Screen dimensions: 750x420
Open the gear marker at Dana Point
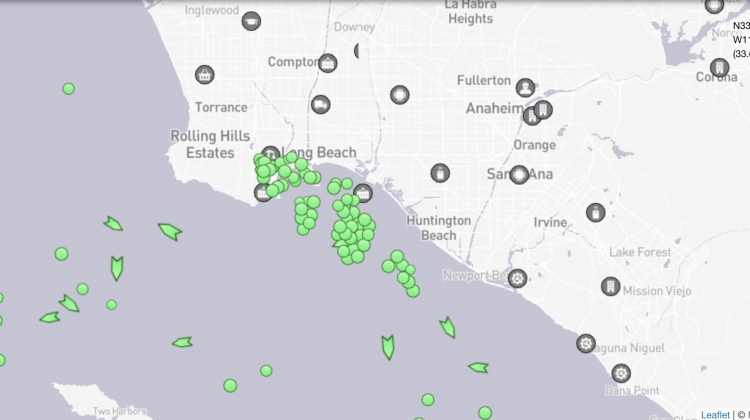[x=621, y=373]
